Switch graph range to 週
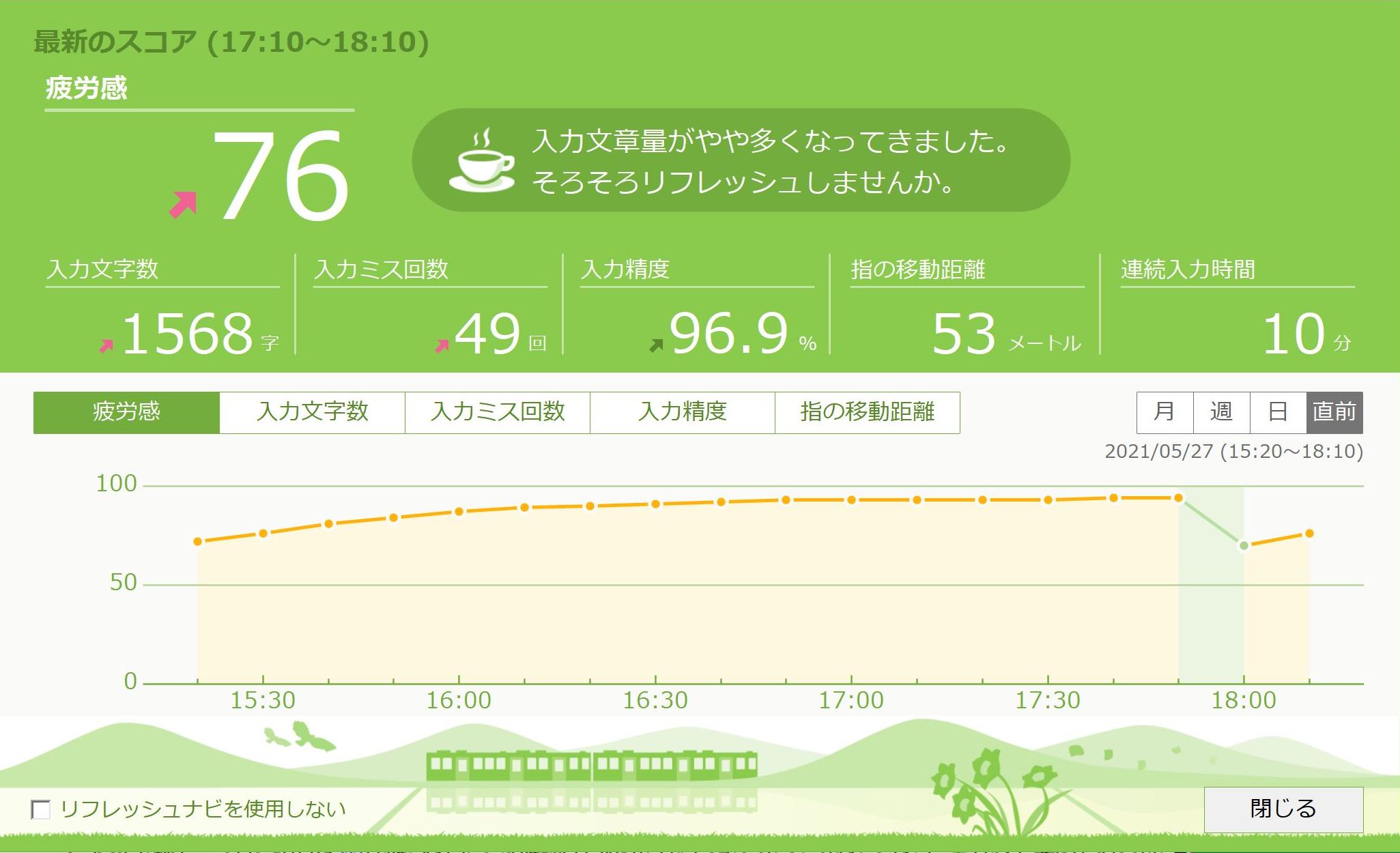 pos(1221,412)
